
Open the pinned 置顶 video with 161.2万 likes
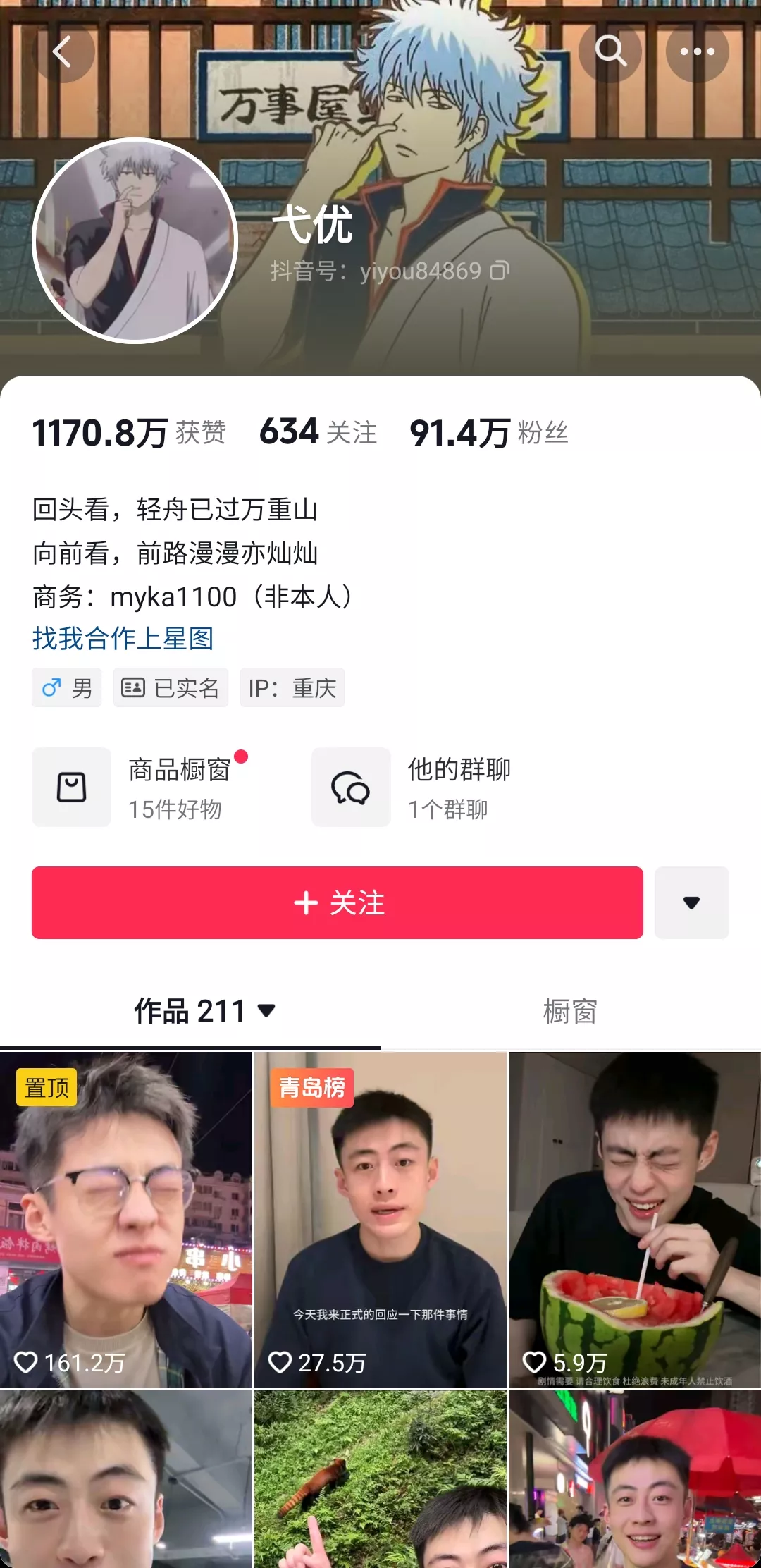pyautogui.click(x=126, y=1220)
